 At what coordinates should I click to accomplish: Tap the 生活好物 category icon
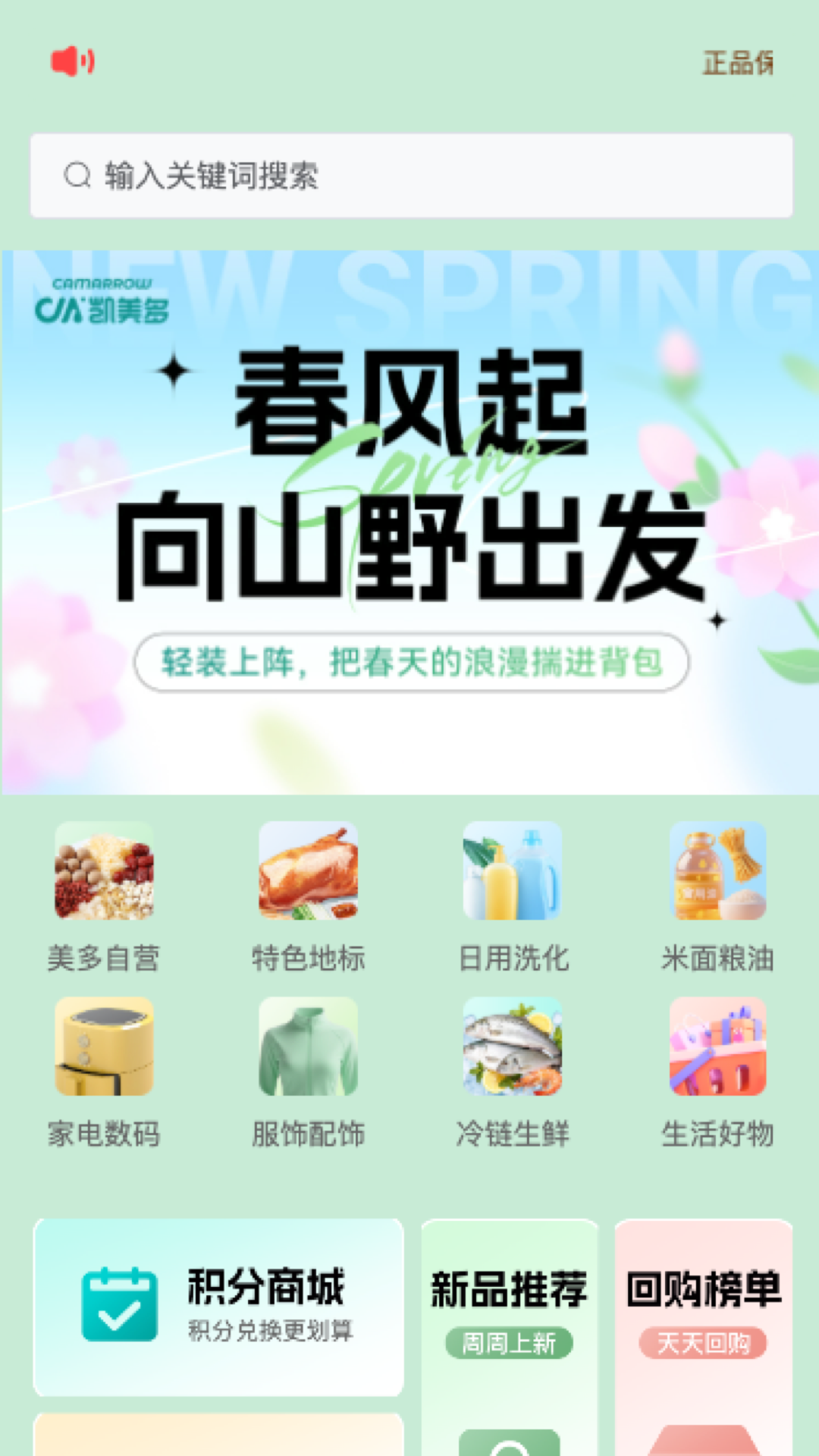tap(718, 1048)
